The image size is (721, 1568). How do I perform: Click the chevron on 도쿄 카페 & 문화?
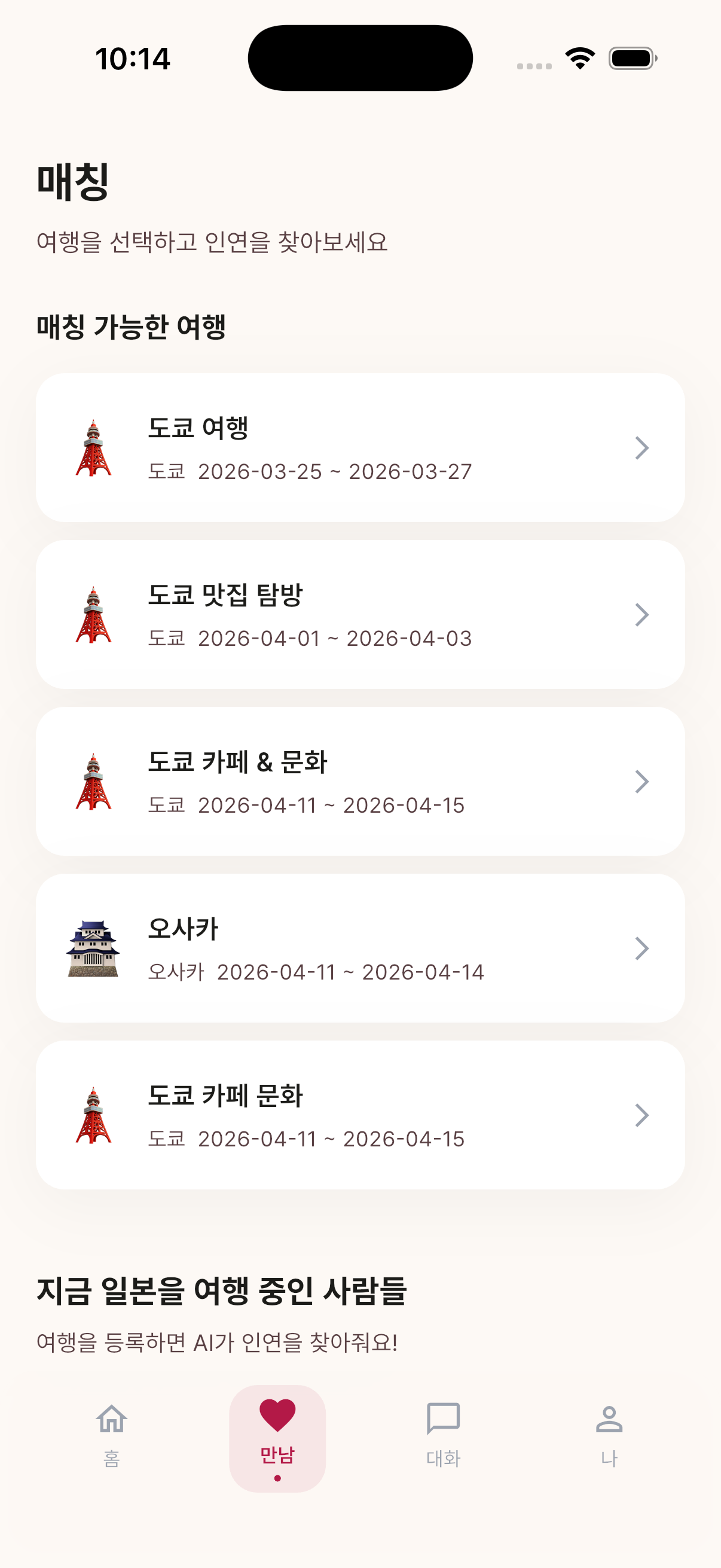pos(642,782)
